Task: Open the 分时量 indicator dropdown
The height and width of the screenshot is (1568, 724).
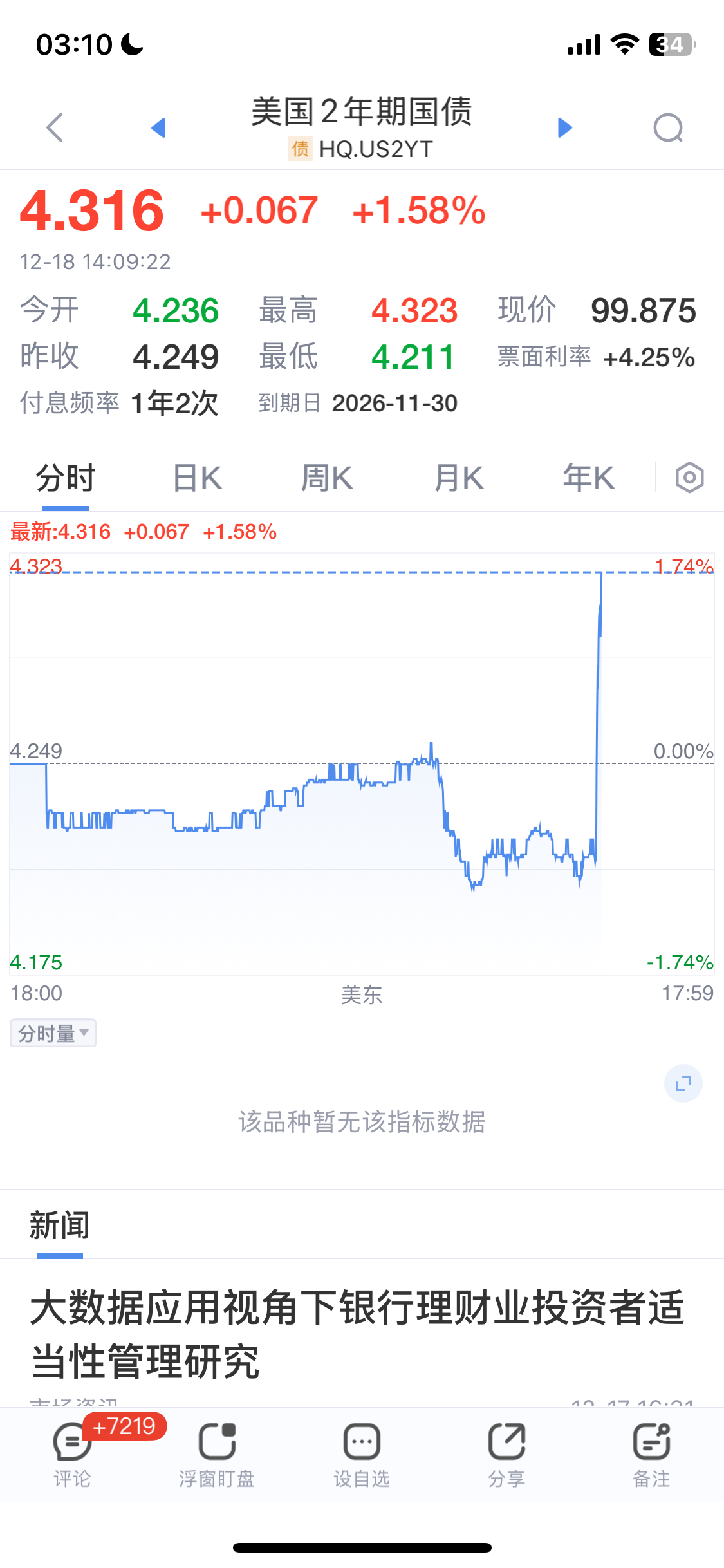Action: click(53, 1032)
